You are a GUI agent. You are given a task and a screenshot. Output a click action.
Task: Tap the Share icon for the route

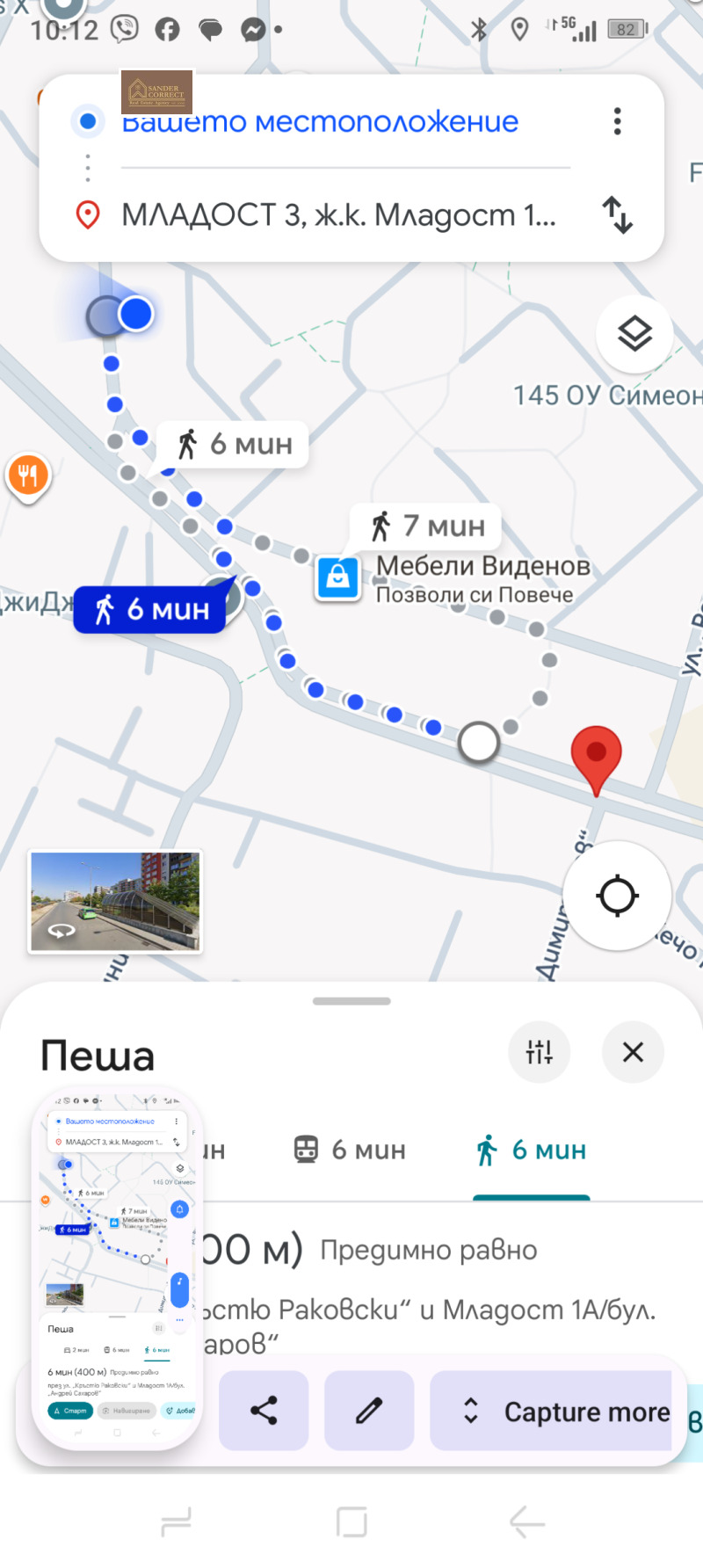click(x=264, y=1412)
